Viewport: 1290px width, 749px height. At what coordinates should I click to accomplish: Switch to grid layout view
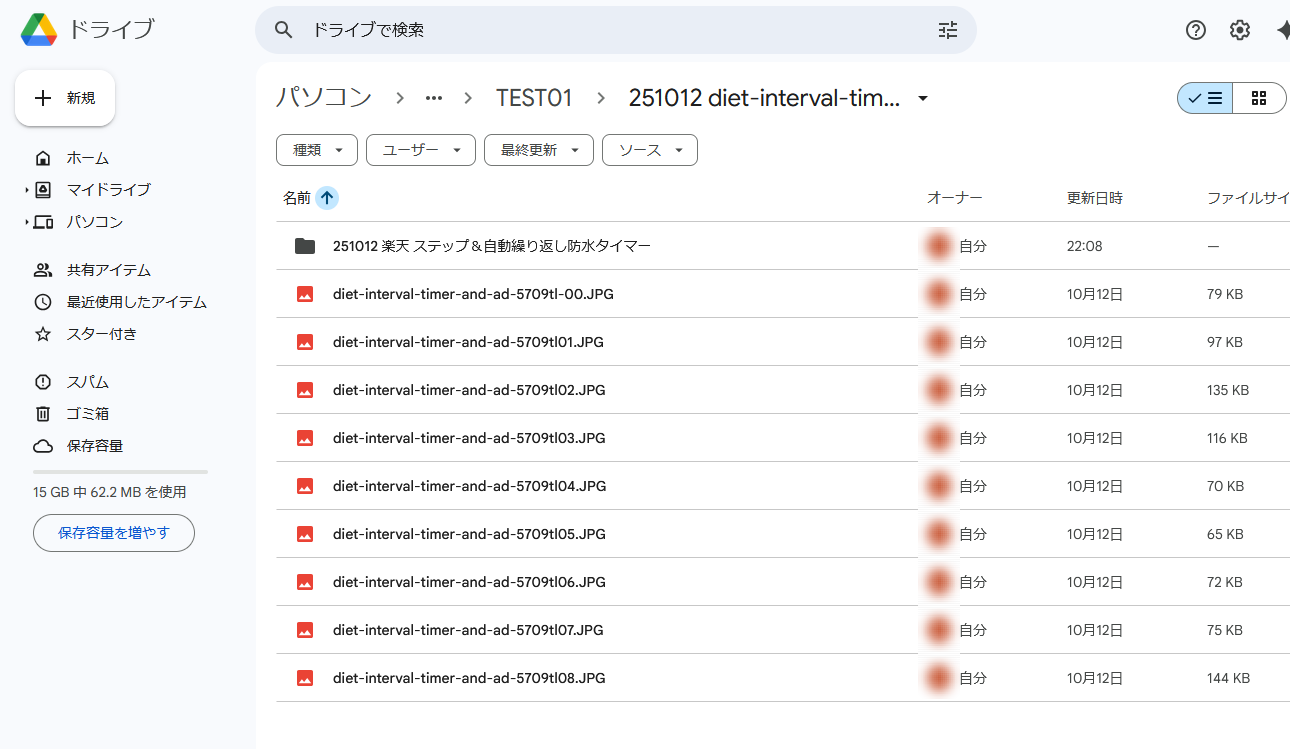click(x=1259, y=98)
